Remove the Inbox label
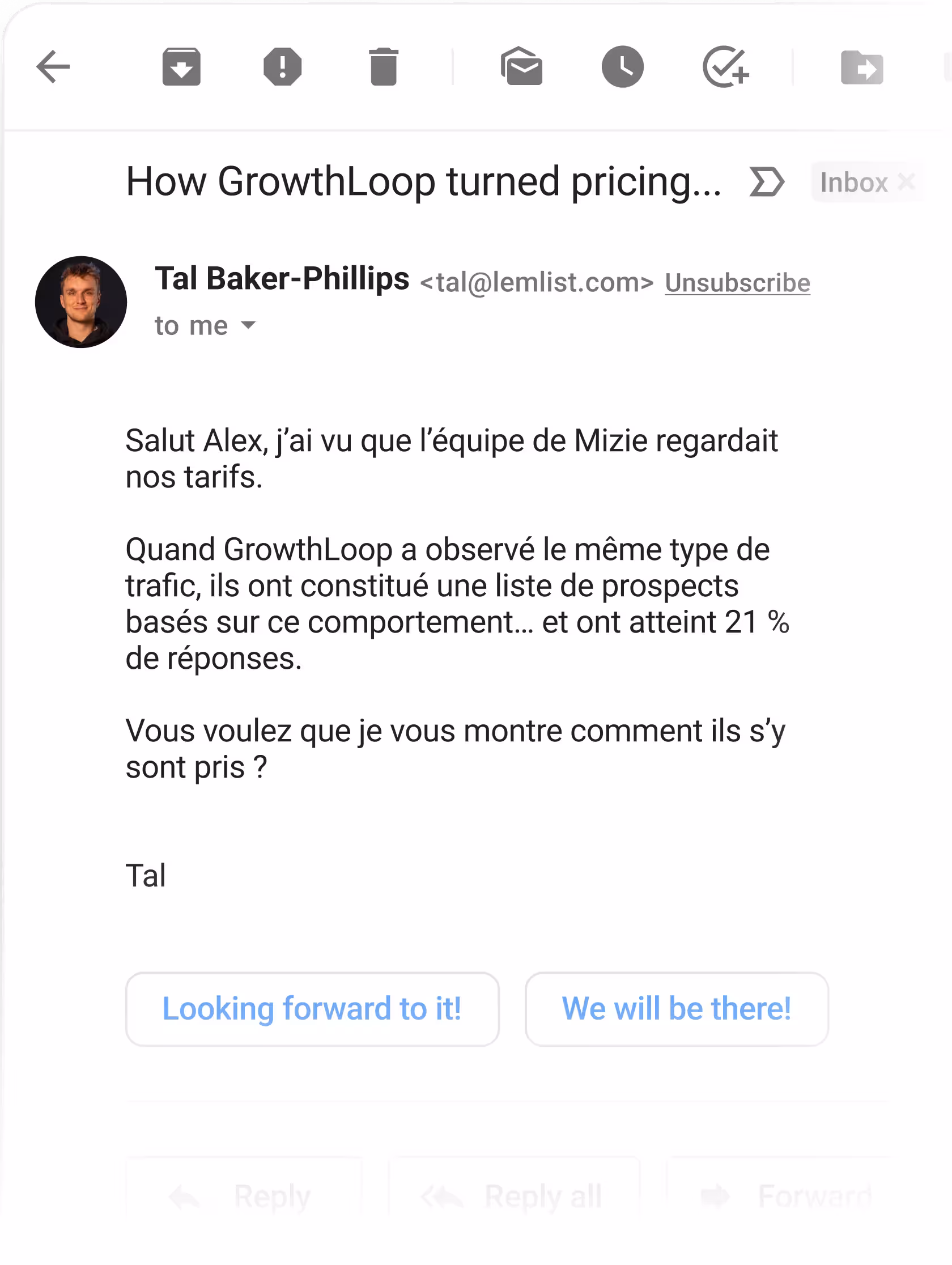Image resolution: width=952 pixels, height=1265 pixels. pos(906,182)
